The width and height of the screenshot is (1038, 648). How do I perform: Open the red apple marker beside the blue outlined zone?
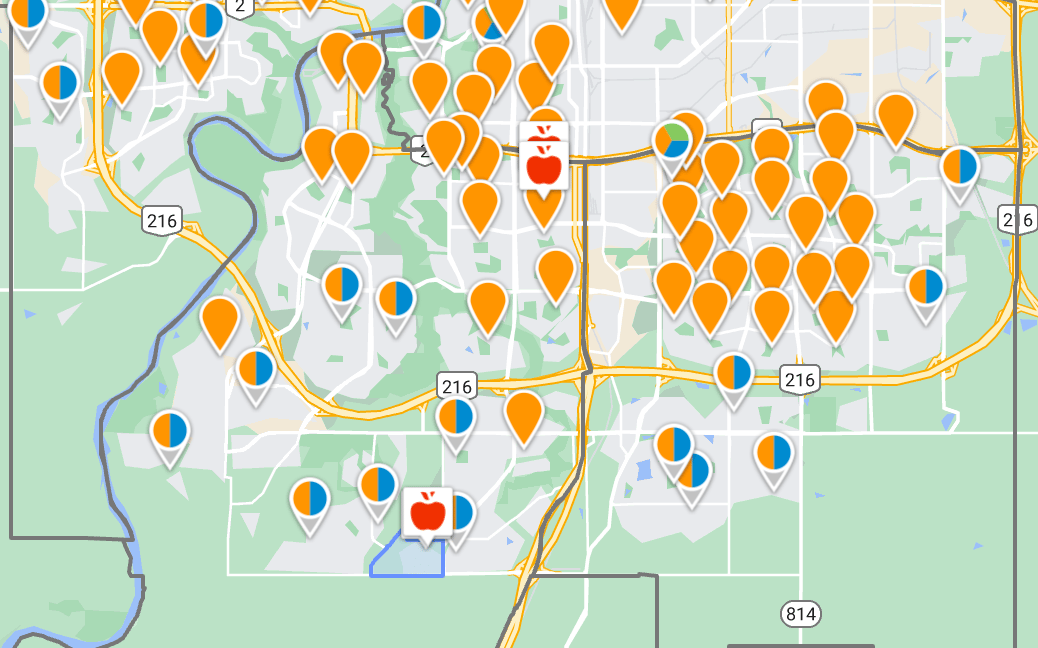coord(428,511)
